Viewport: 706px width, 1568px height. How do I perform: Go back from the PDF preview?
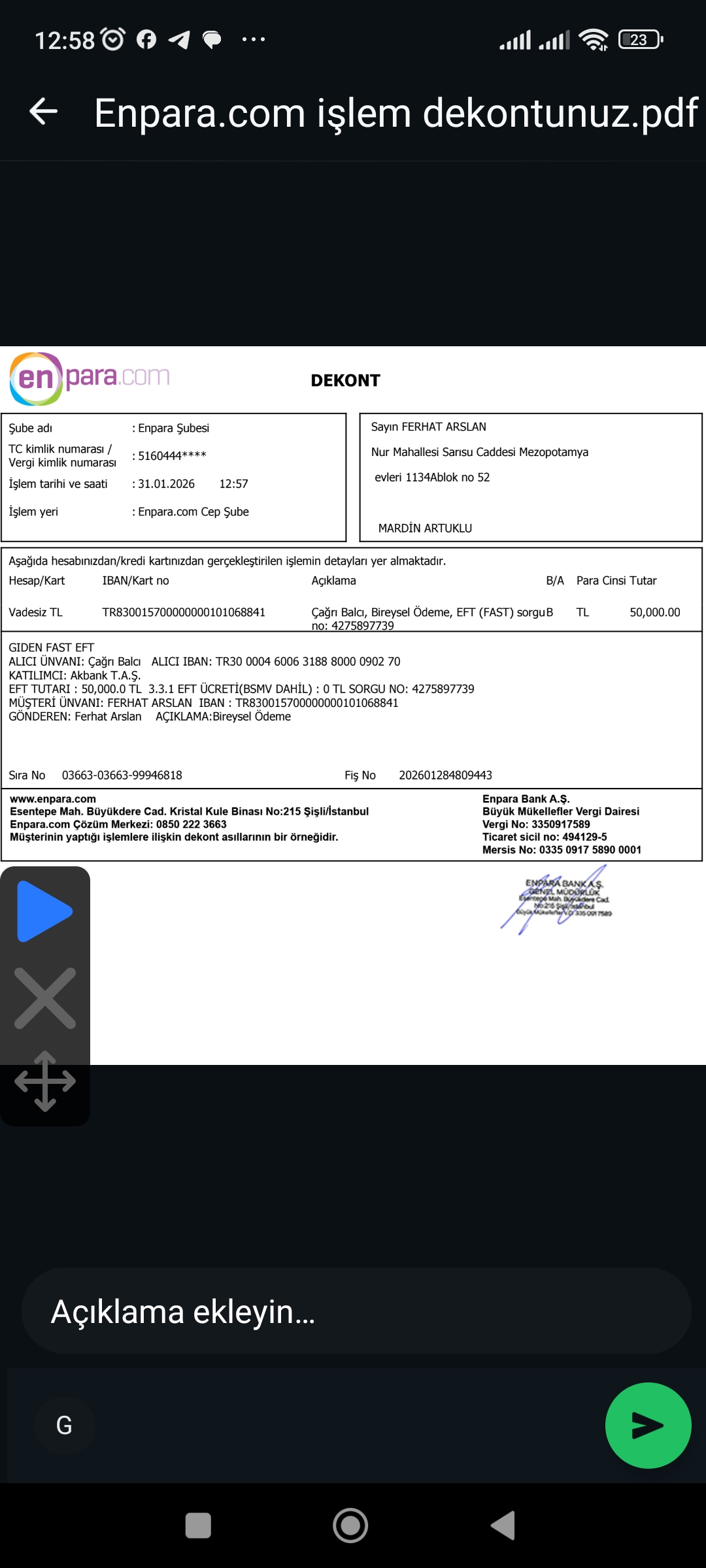44,112
